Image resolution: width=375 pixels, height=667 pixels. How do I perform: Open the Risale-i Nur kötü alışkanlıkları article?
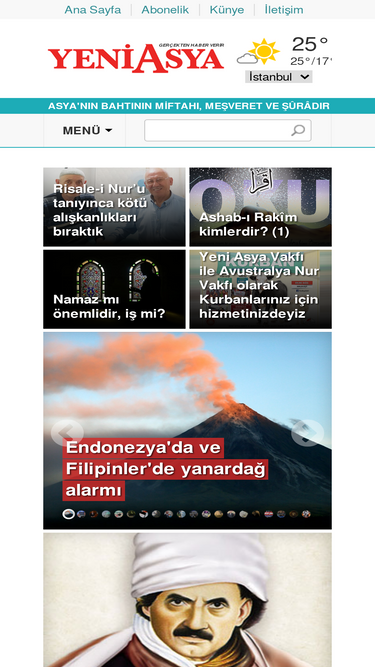pos(114,207)
